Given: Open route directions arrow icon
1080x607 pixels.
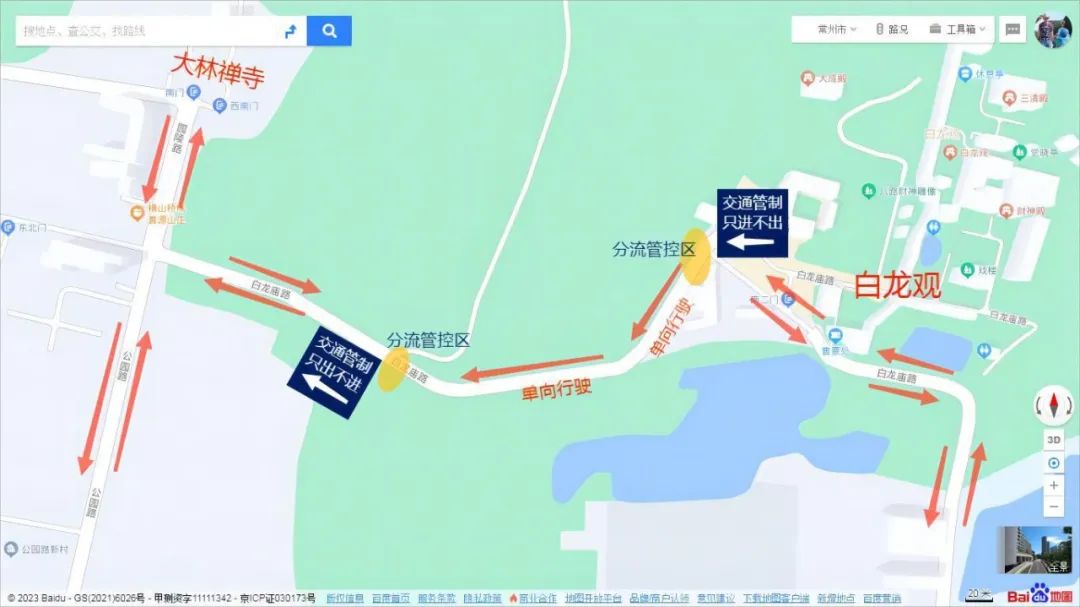Looking at the screenshot, I should (x=291, y=32).
